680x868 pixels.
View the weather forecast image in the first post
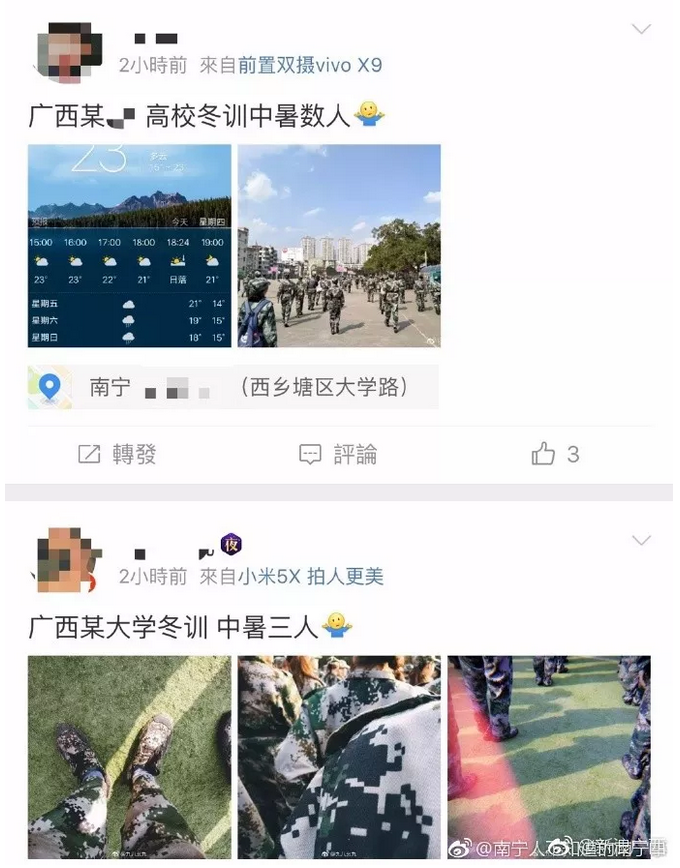coord(129,246)
